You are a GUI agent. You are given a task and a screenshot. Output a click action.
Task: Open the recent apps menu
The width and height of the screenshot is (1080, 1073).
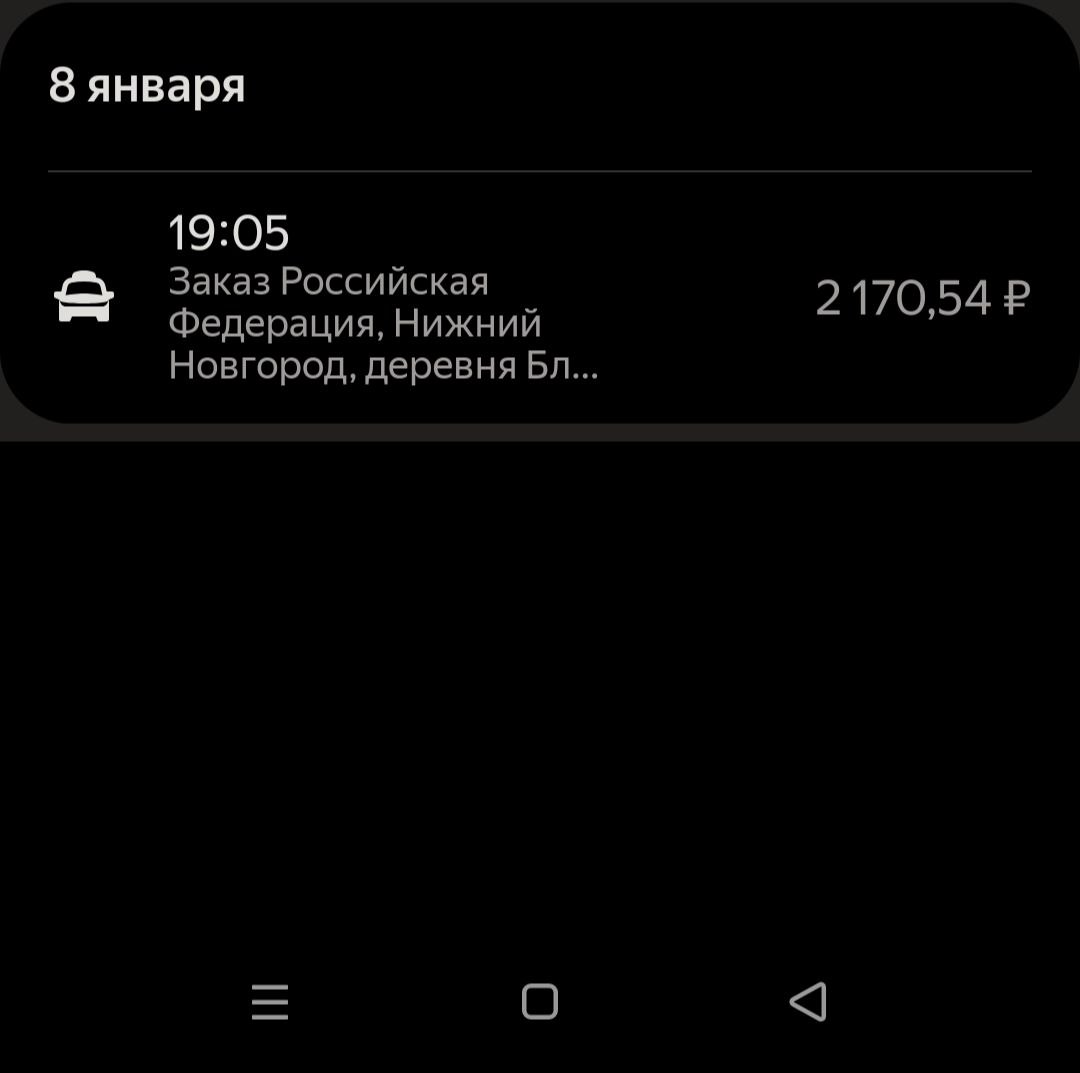270,1001
